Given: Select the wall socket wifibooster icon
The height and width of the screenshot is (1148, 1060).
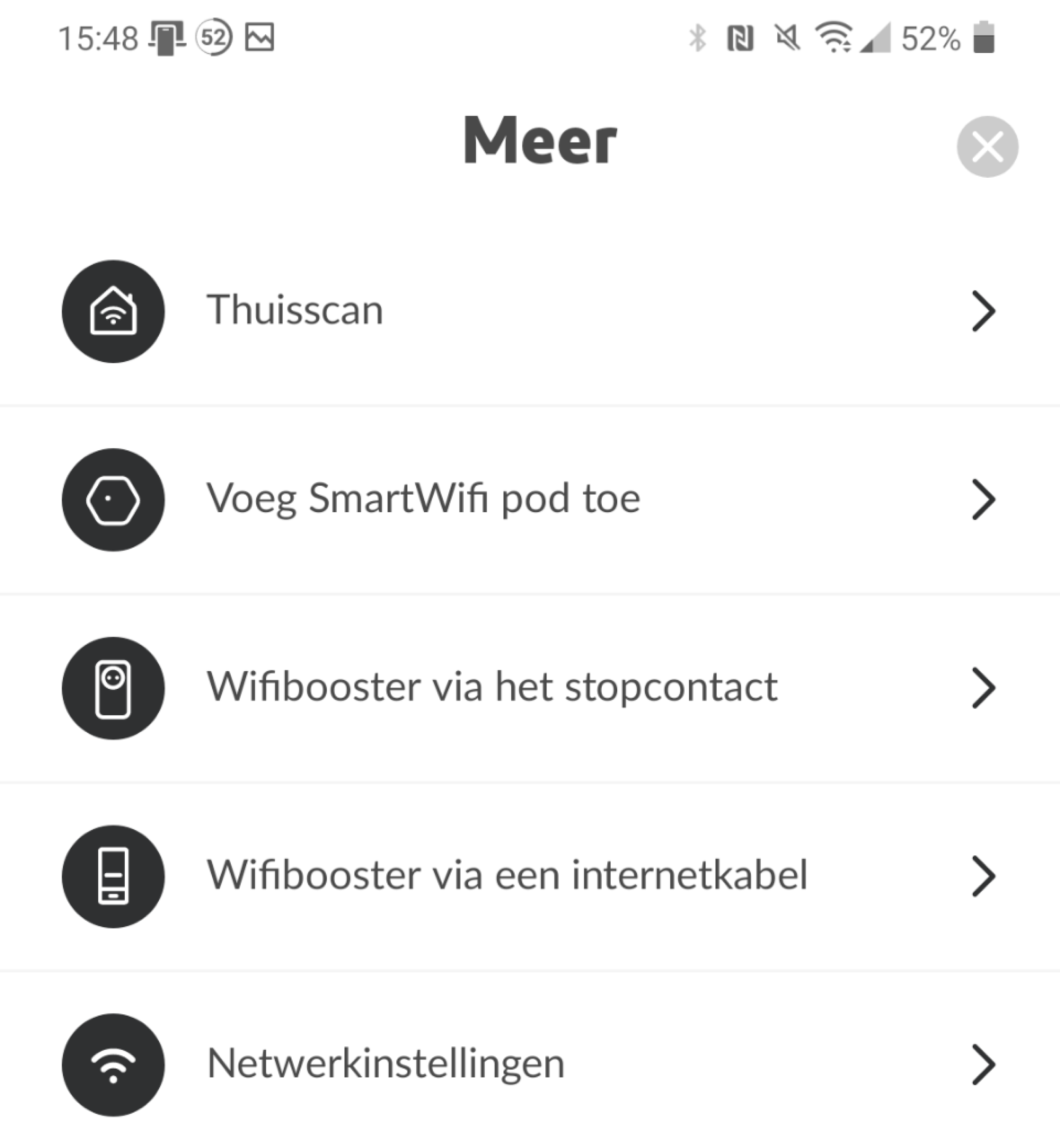Looking at the screenshot, I should click(114, 687).
